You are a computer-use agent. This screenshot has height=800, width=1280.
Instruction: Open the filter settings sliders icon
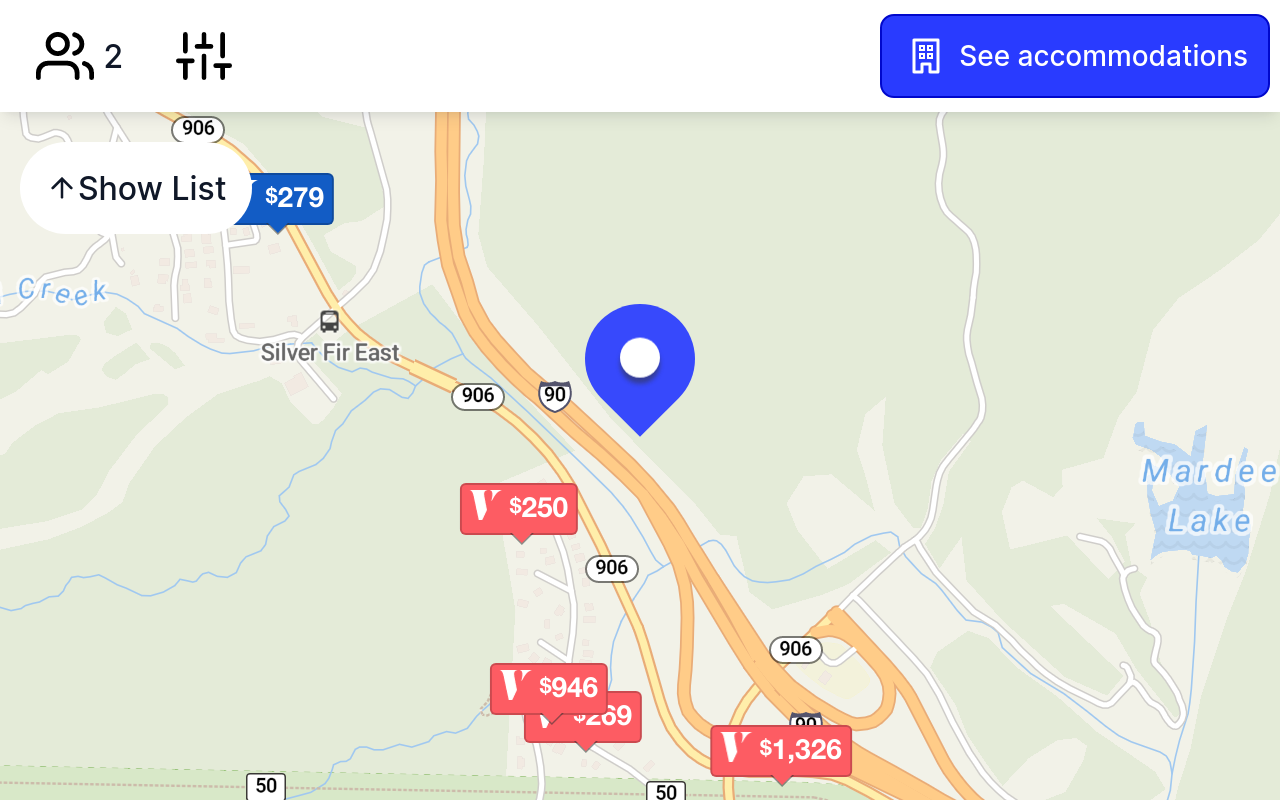point(204,56)
